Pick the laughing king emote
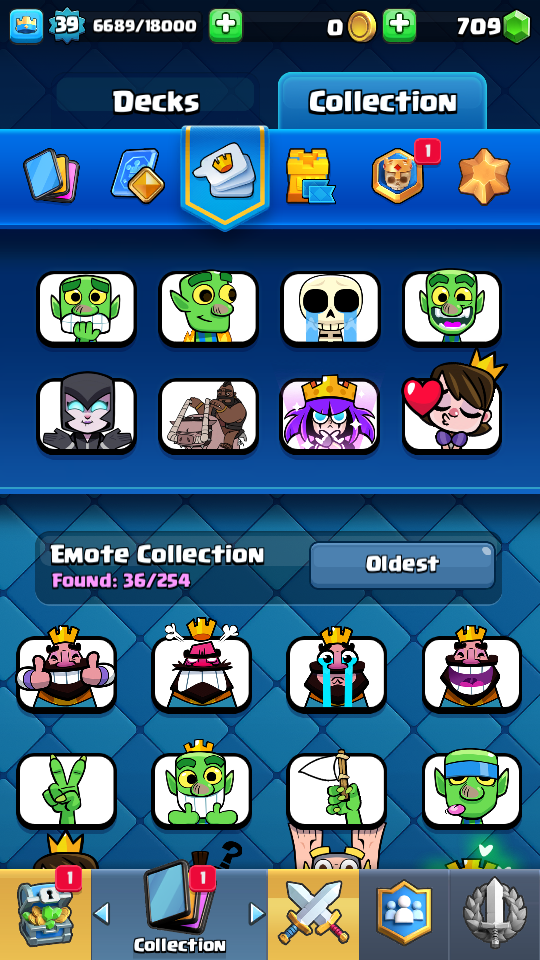This screenshot has height=960, width=540. 472,673
